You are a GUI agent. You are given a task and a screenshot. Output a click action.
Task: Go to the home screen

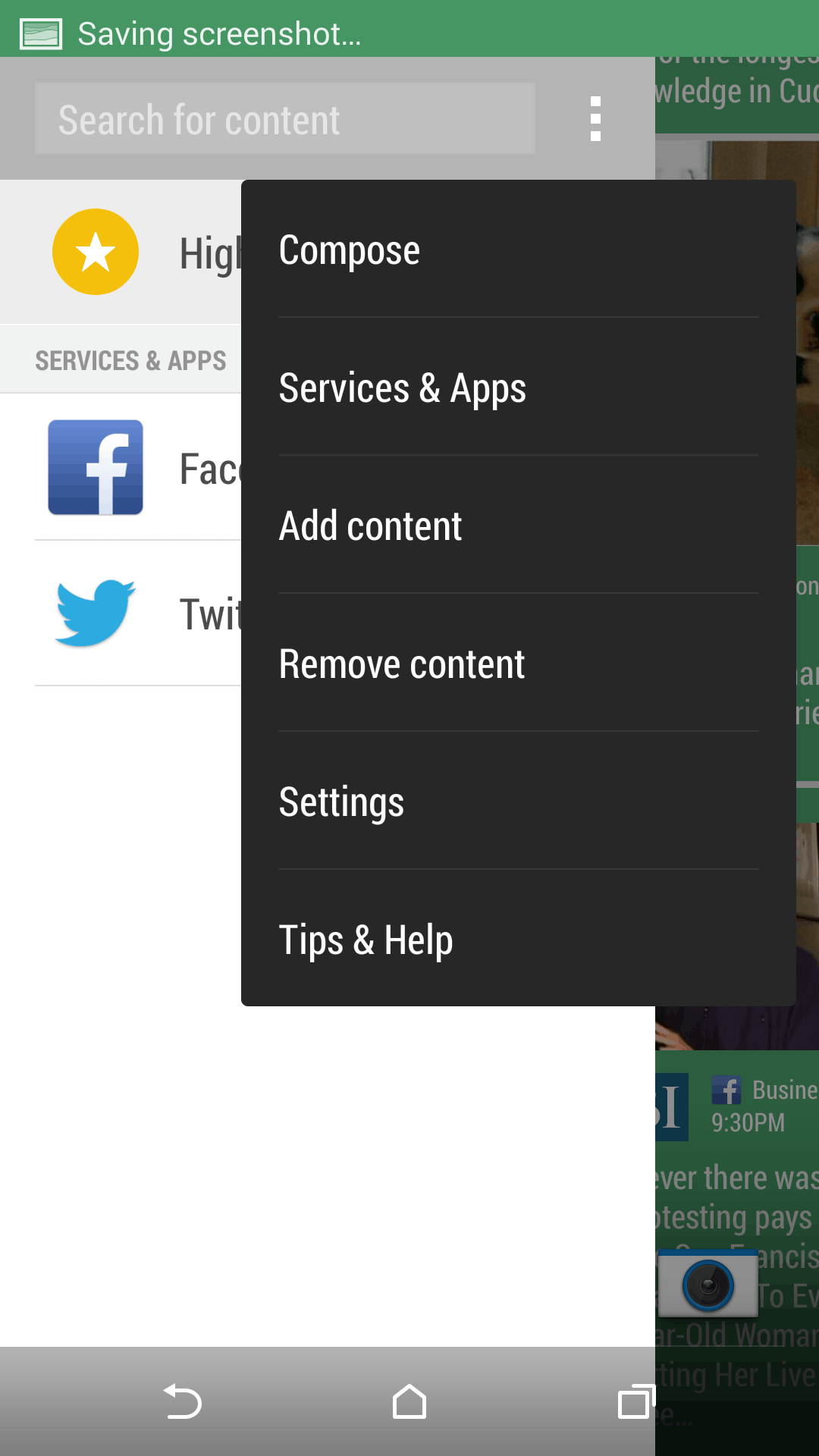(409, 1401)
